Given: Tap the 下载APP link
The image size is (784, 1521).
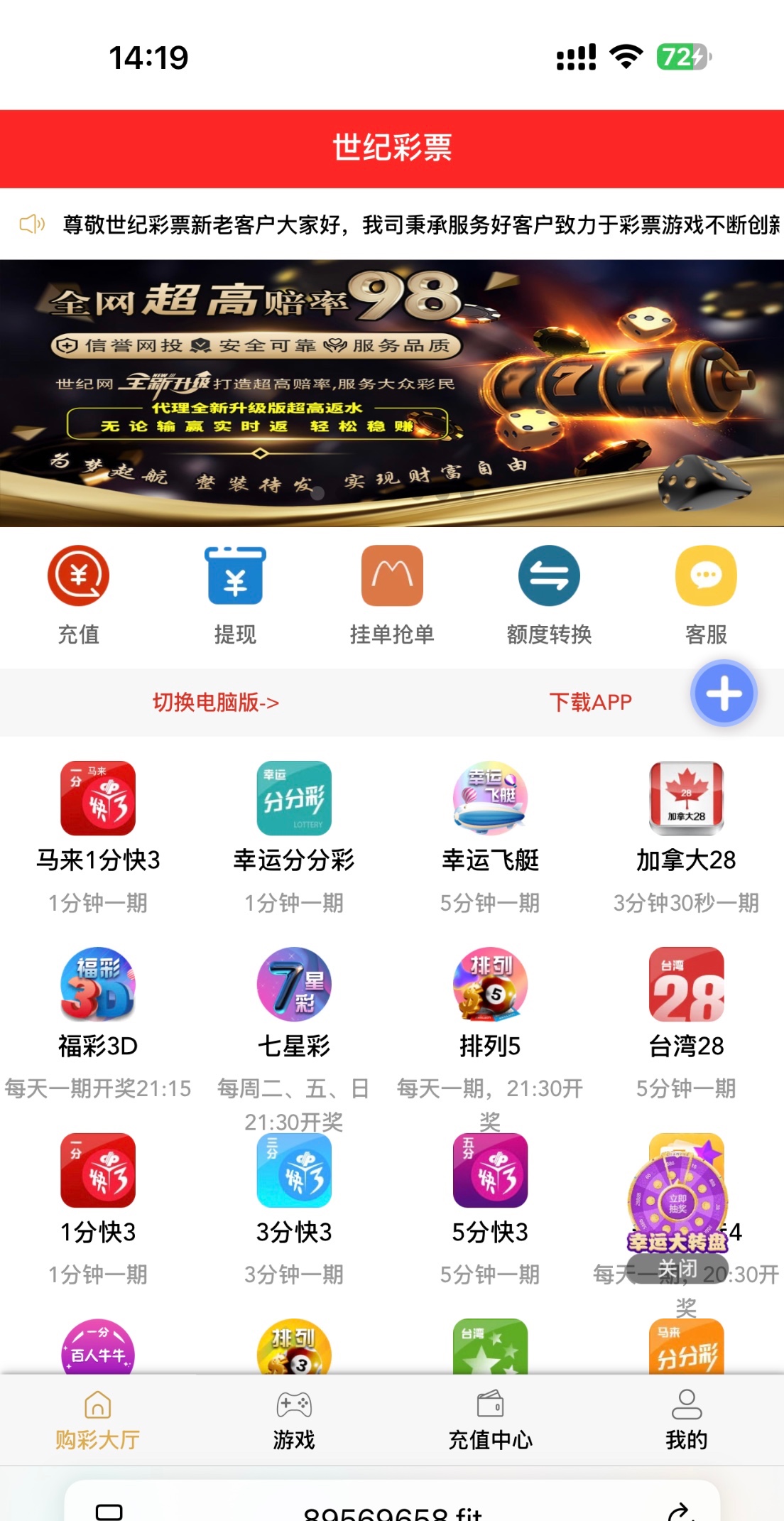Looking at the screenshot, I should (590, 702).
